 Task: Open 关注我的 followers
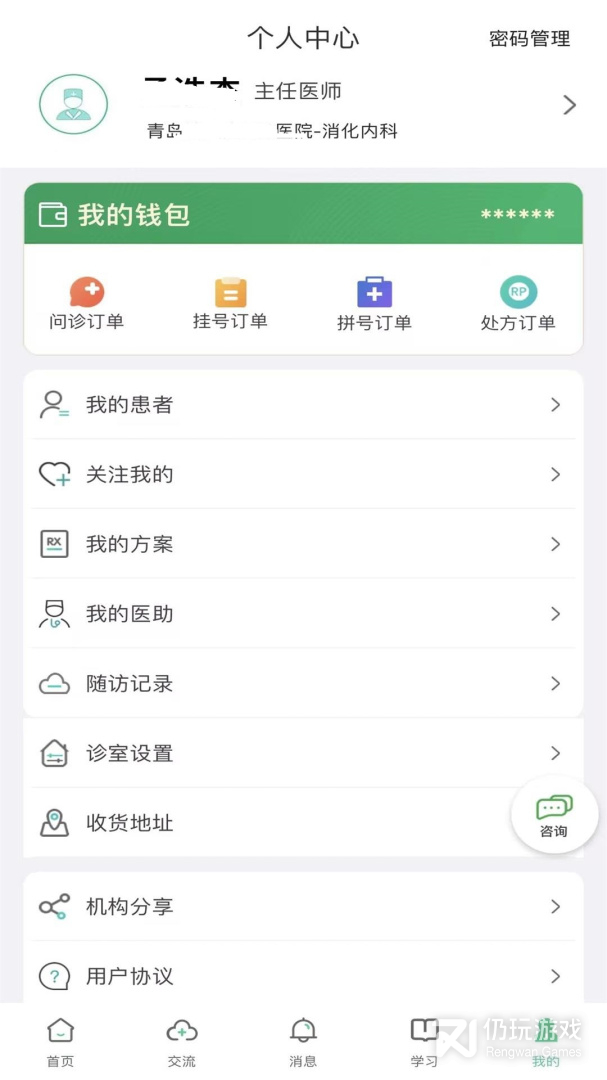303,475
